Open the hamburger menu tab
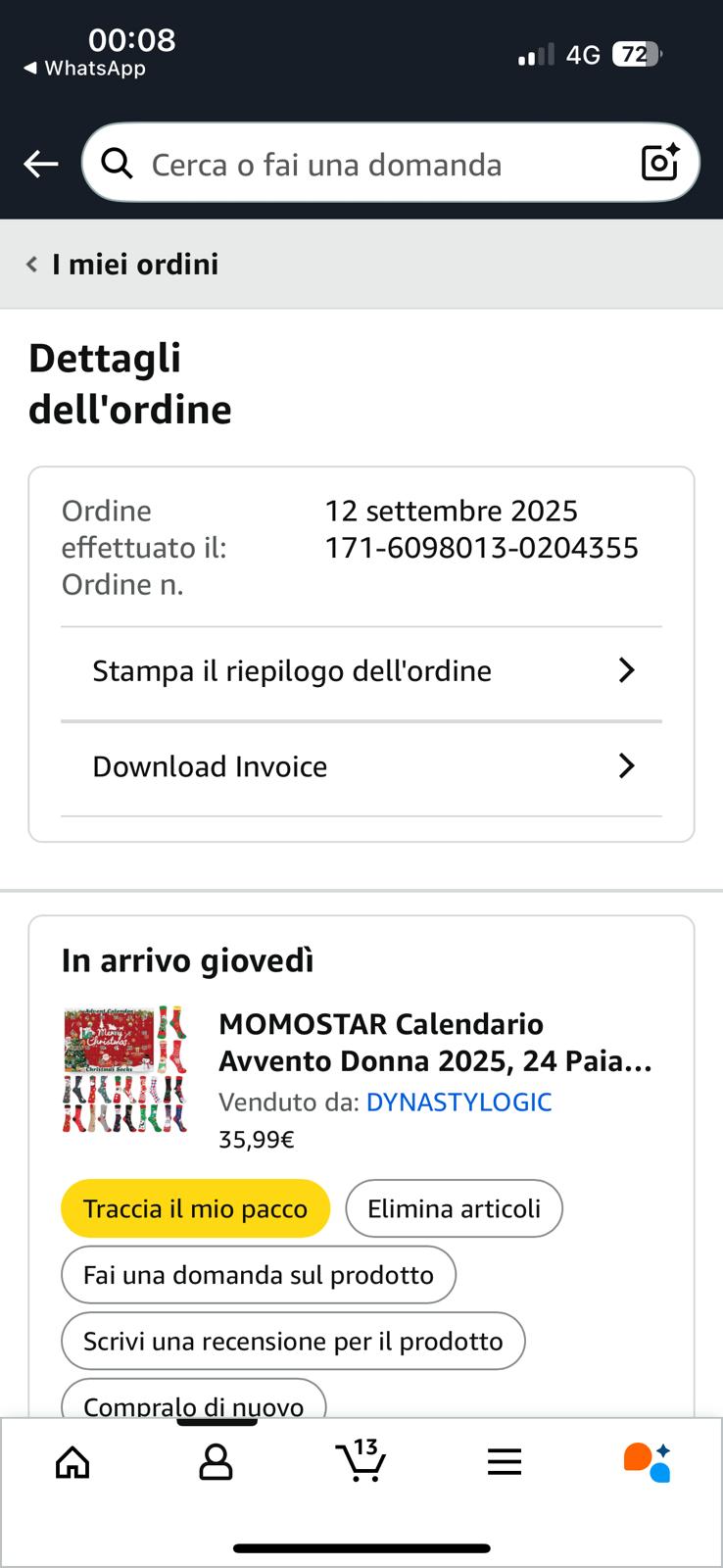This screenshot has height=1568, width=723. (505, 1463)
